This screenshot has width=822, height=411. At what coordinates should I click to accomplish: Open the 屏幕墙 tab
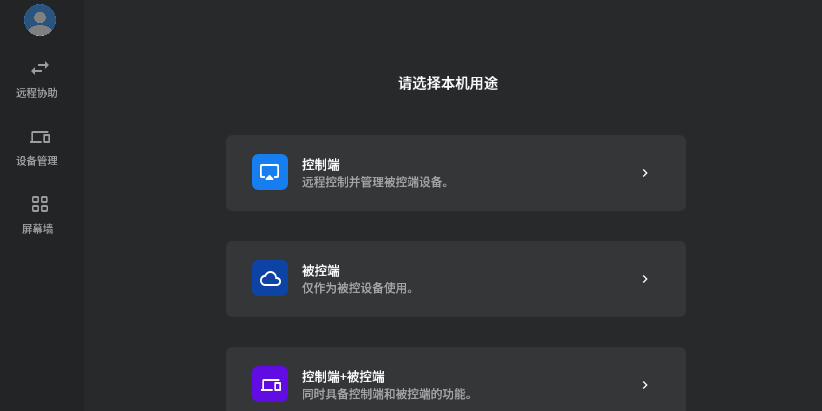40,215
